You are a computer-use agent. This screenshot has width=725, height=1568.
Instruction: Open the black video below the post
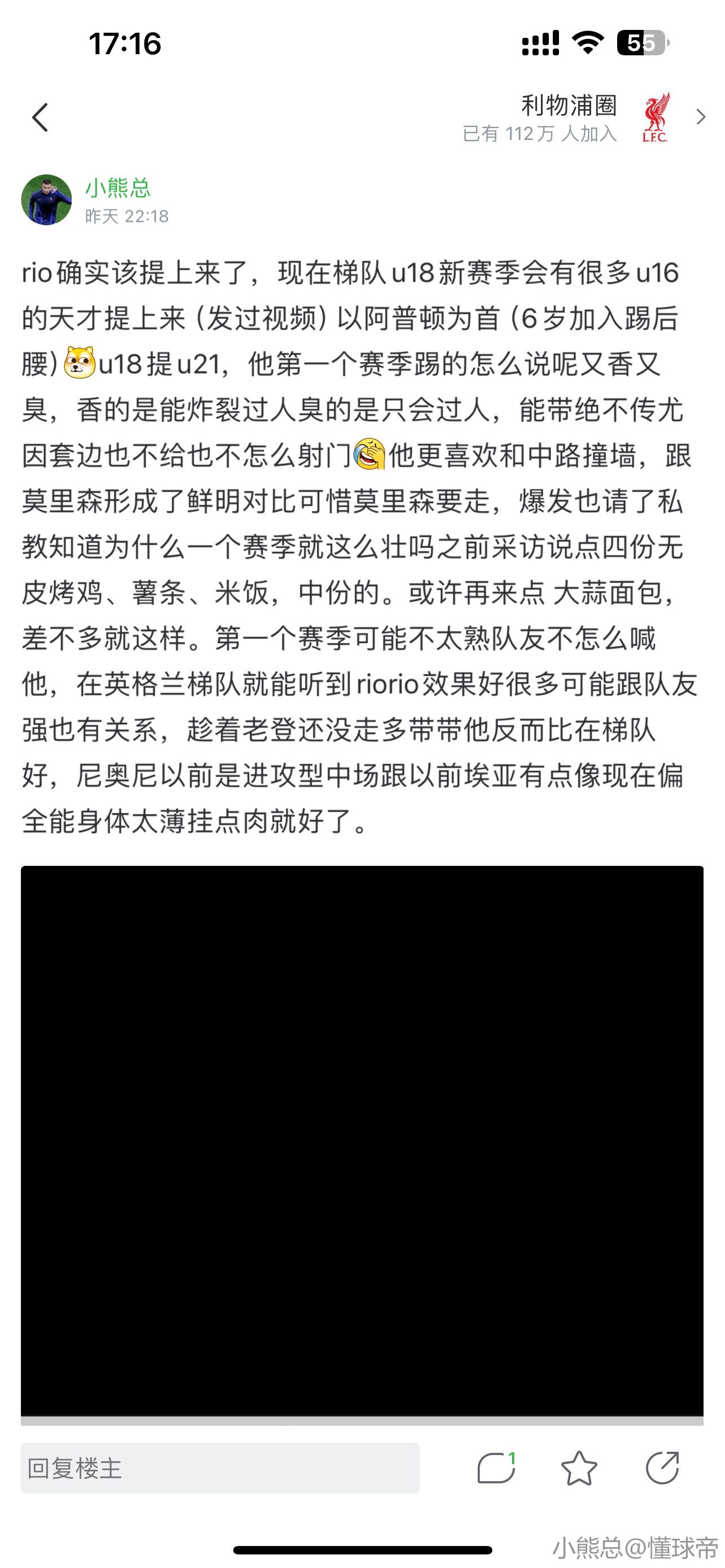(362, 1145)
